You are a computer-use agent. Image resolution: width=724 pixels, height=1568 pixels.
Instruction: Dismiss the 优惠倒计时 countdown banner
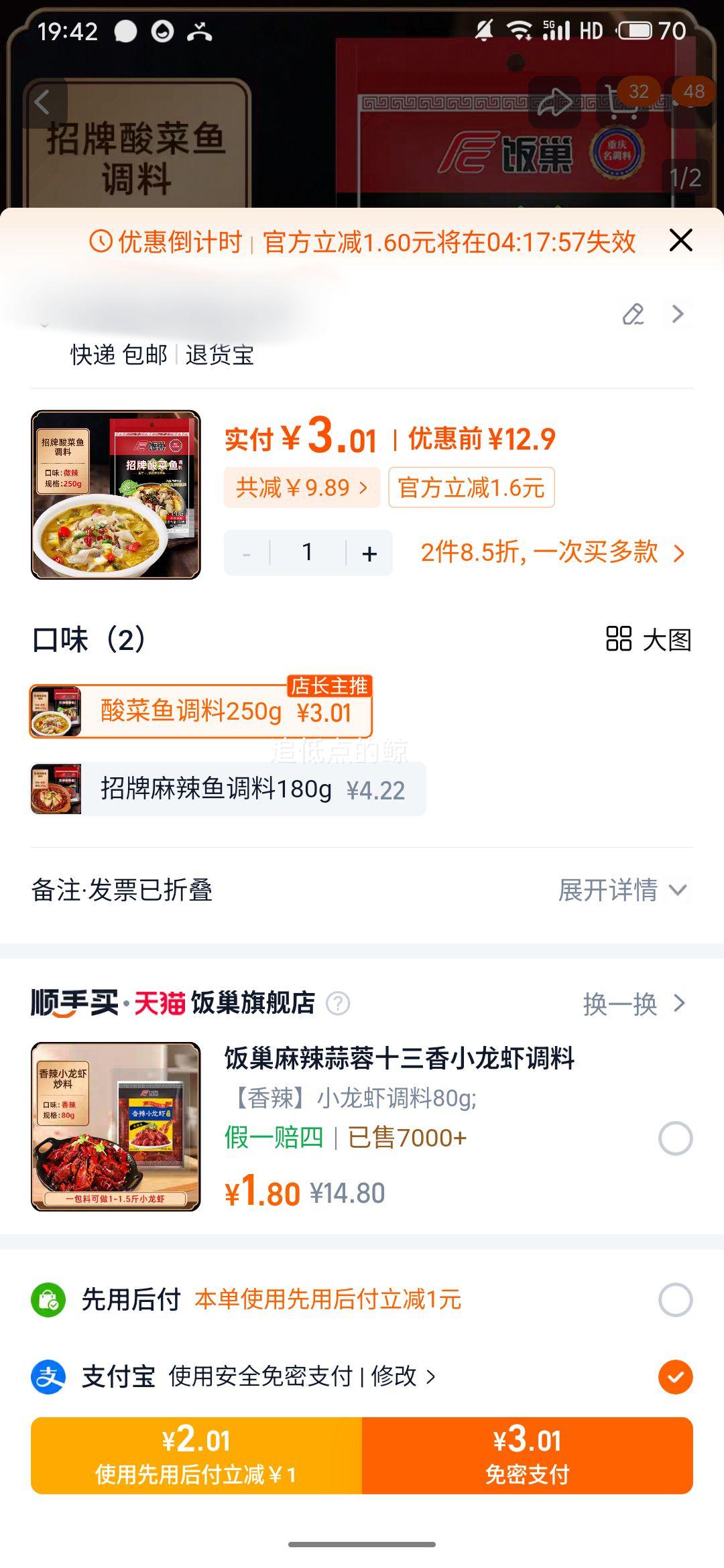click(680, 242)
